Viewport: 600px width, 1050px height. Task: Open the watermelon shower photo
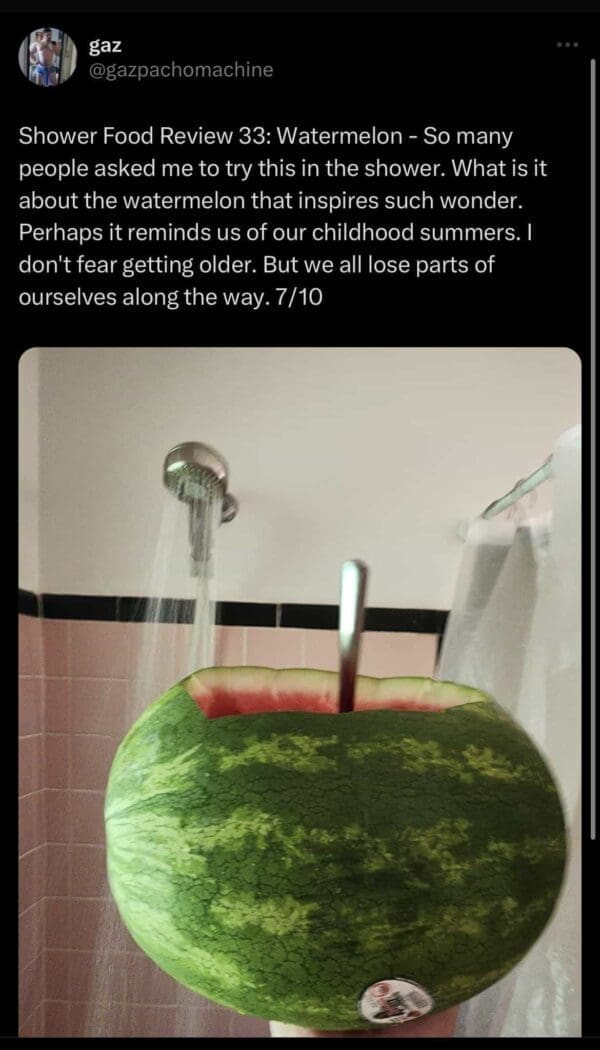[x=300, y=690]
